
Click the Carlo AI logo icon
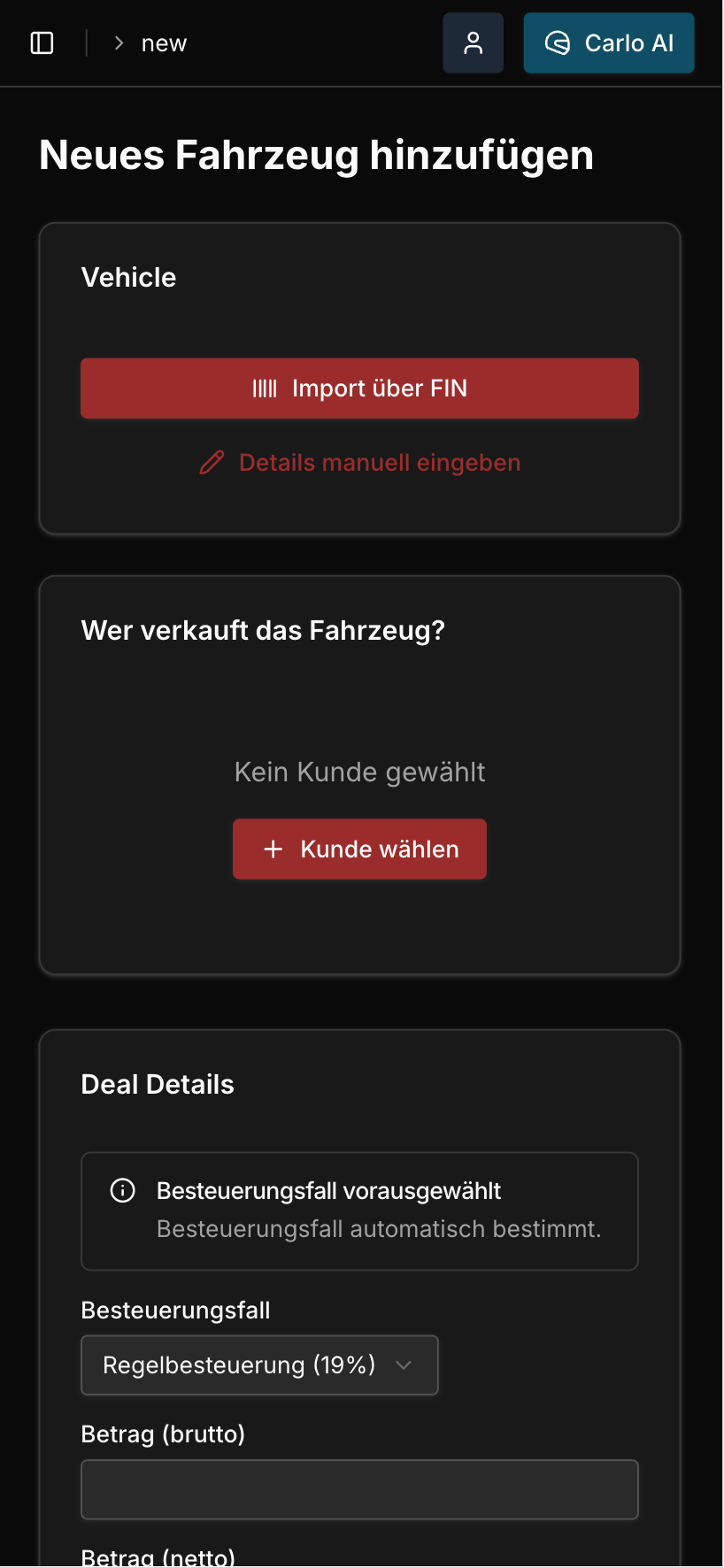pyautogui.click(x=558, y=42)
